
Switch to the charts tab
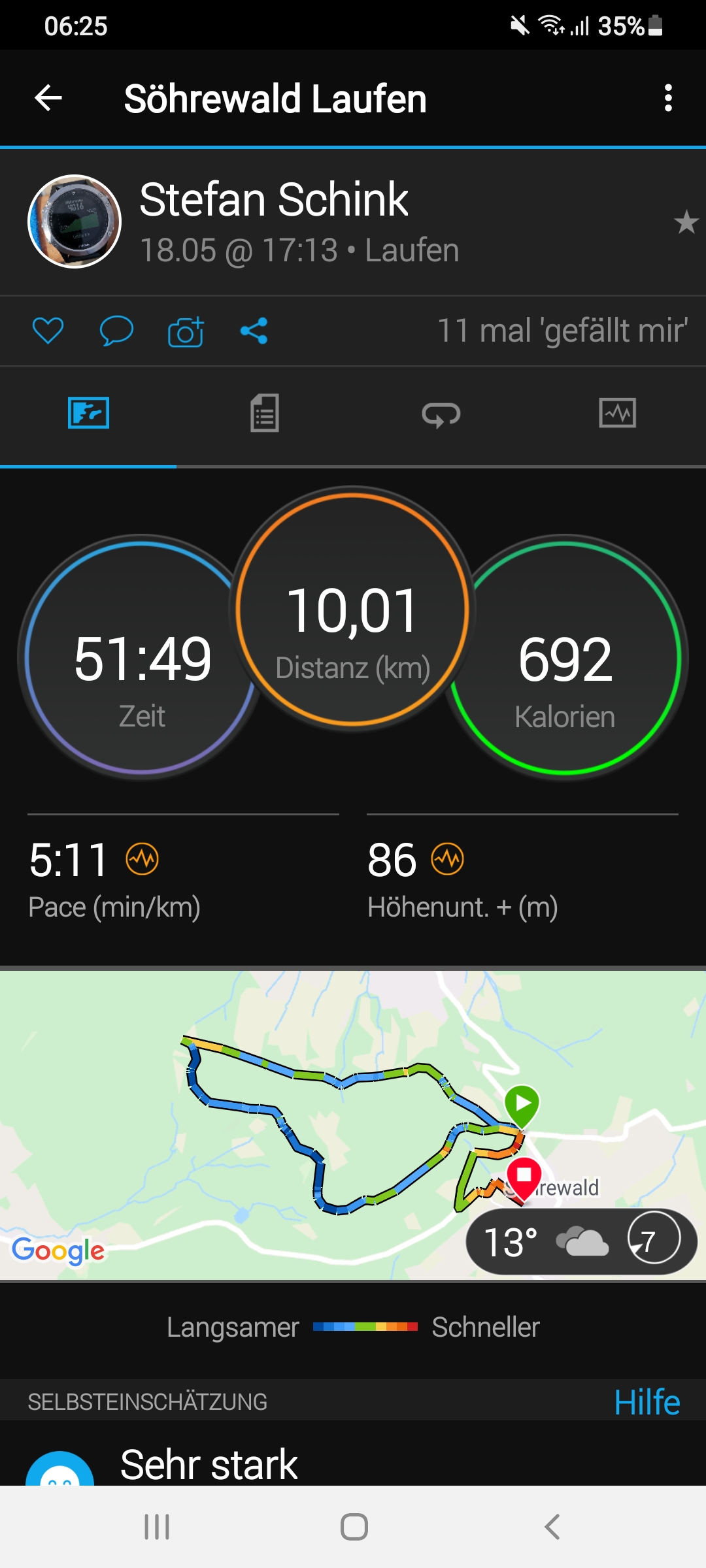tap(617, 414)
